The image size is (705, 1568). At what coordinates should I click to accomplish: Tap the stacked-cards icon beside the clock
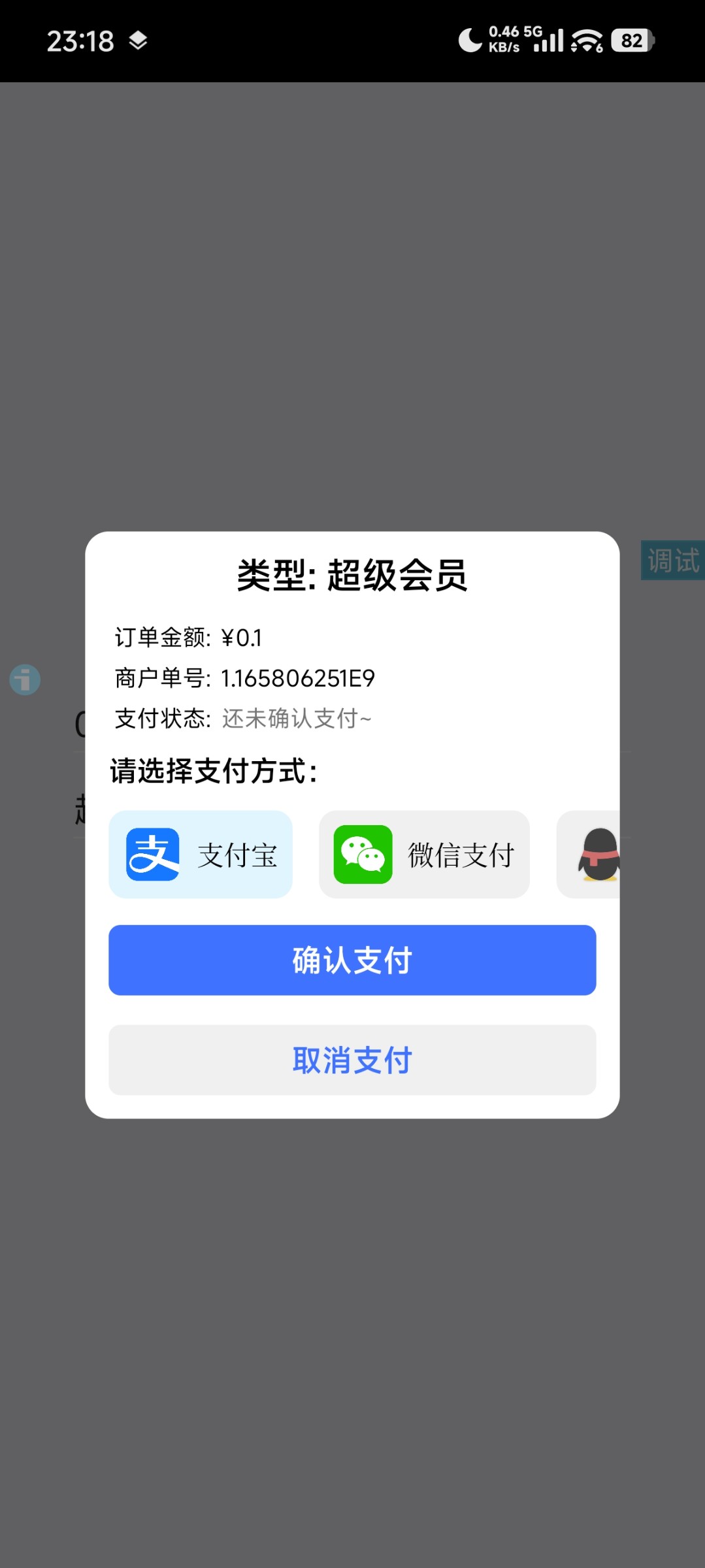pyautogui.click(x=137, y=39)
